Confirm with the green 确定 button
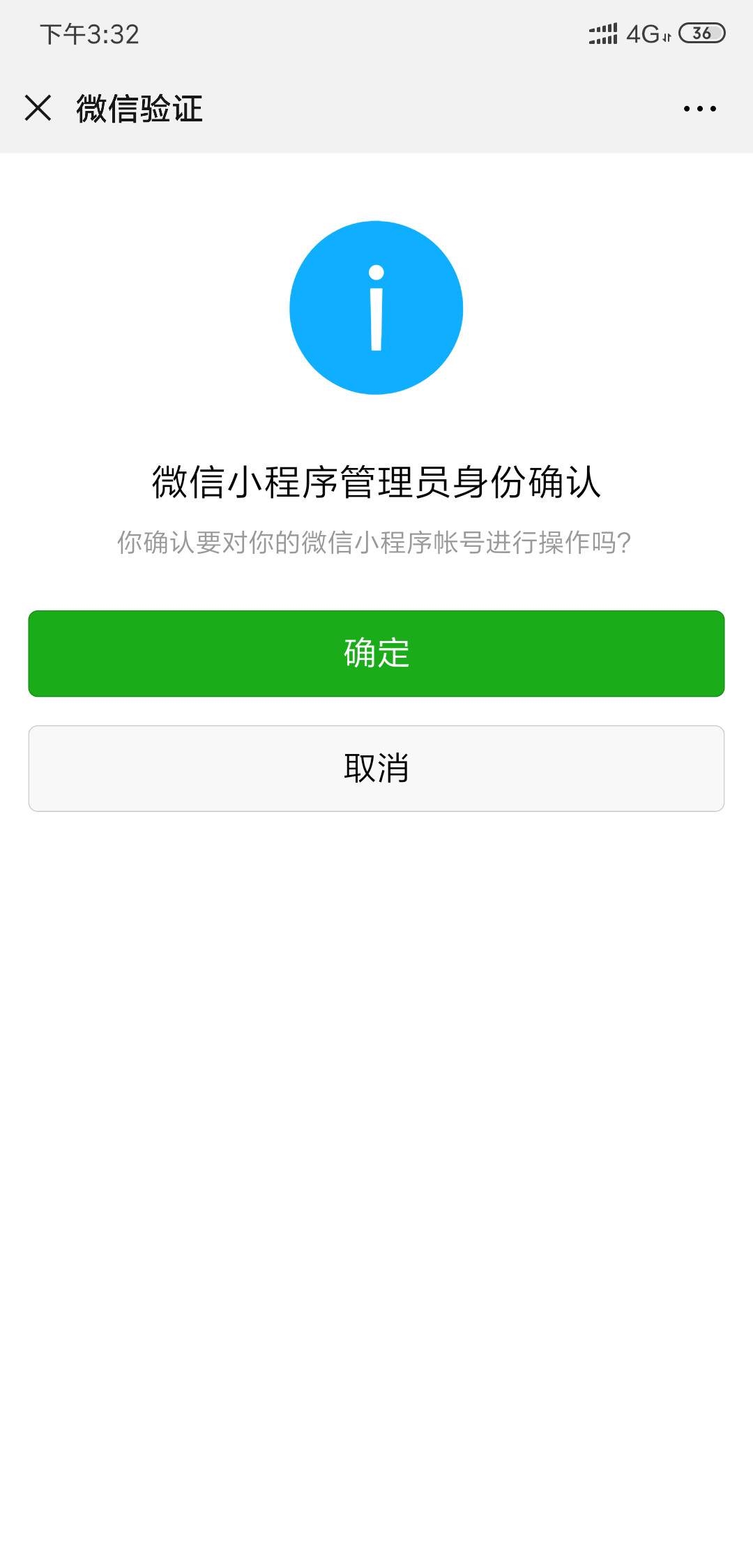753x1568 pixels. click(x=376, y=654)
